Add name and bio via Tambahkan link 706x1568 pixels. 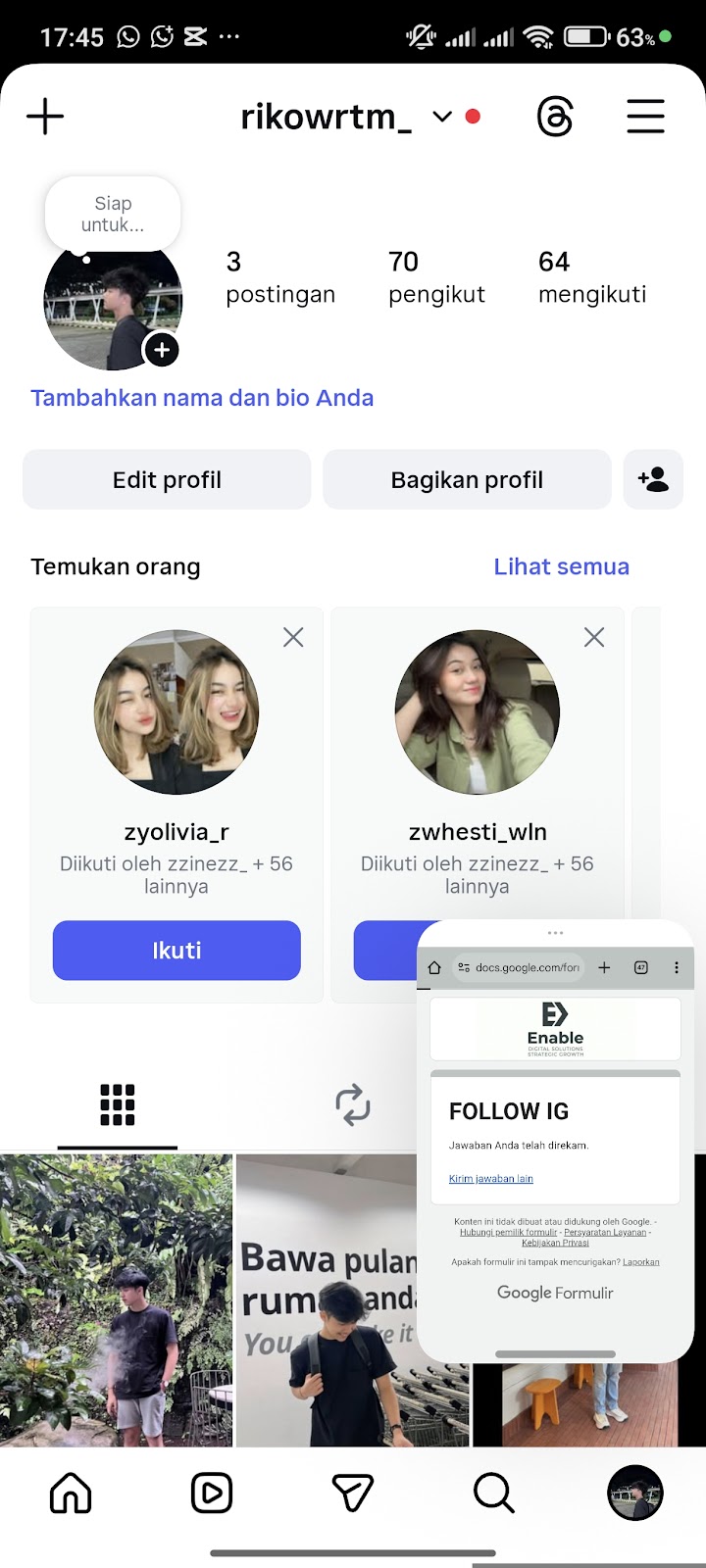click(202, 398)
